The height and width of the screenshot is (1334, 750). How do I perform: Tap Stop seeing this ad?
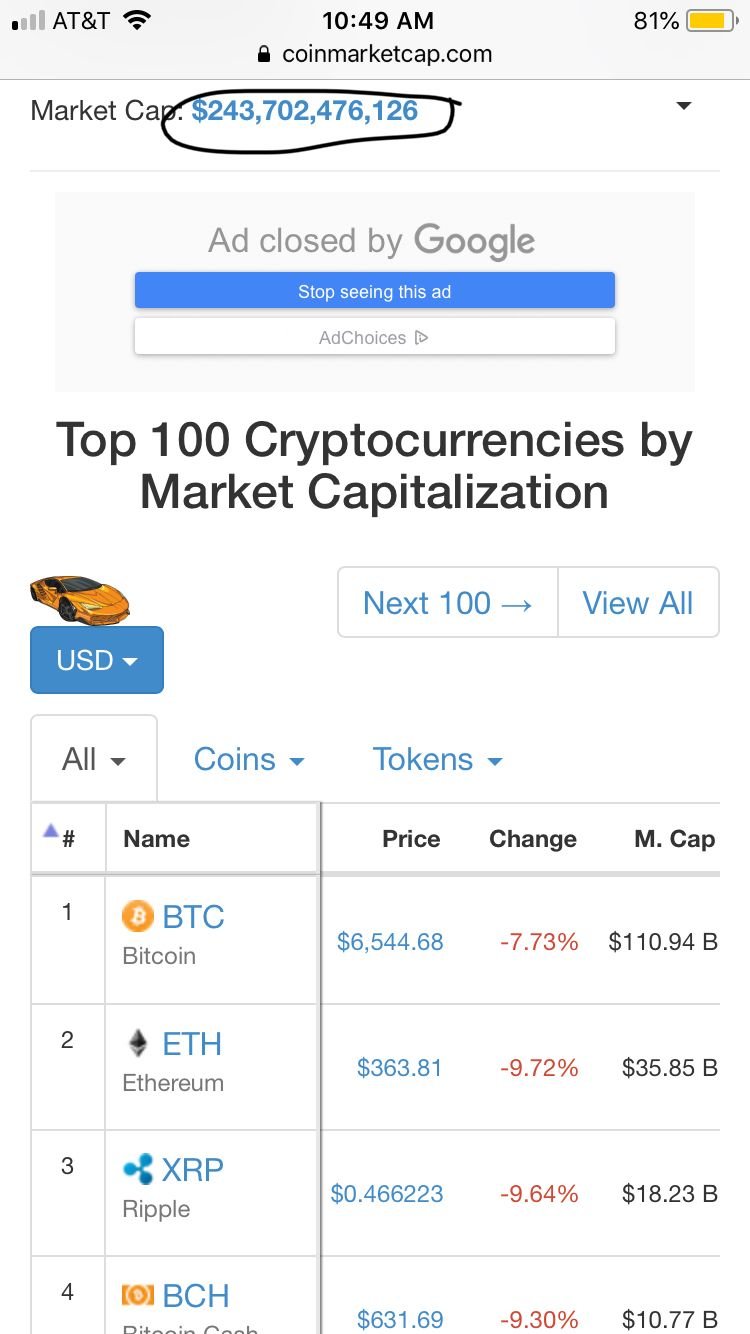(x=375, y=292)
